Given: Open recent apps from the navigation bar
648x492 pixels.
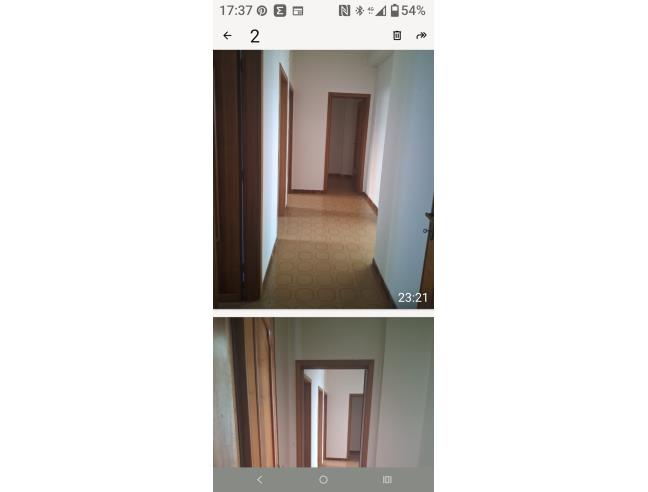Looking at the screenshot, I should [387, 480].
